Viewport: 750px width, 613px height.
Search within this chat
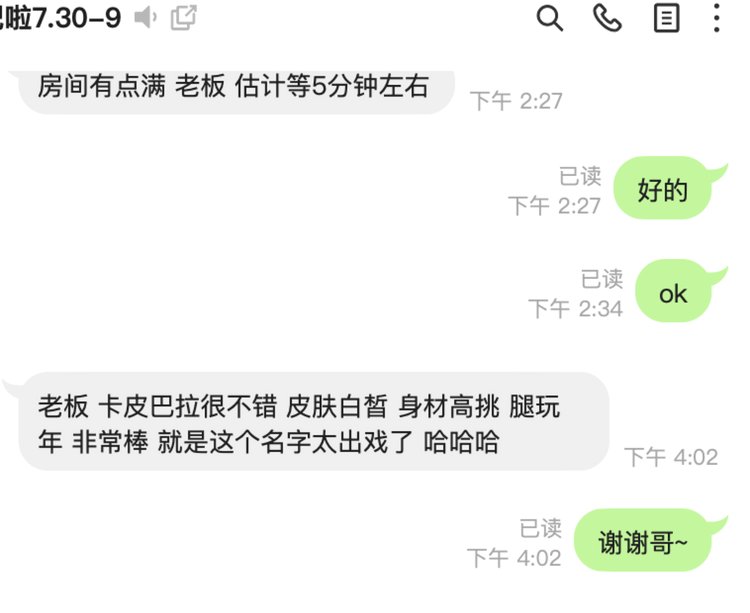click(550, 18)
